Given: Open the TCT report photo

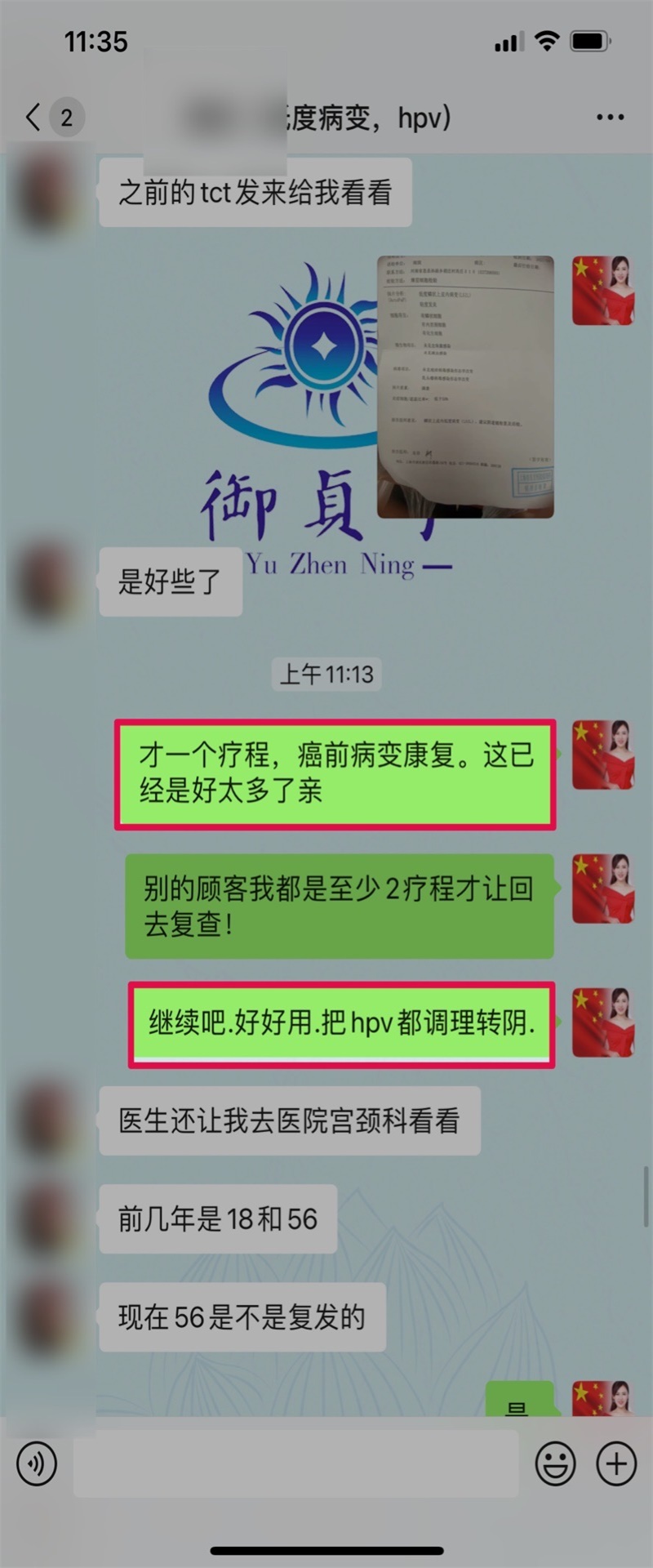Looking at the screenshot, I should tap(465, 386).
